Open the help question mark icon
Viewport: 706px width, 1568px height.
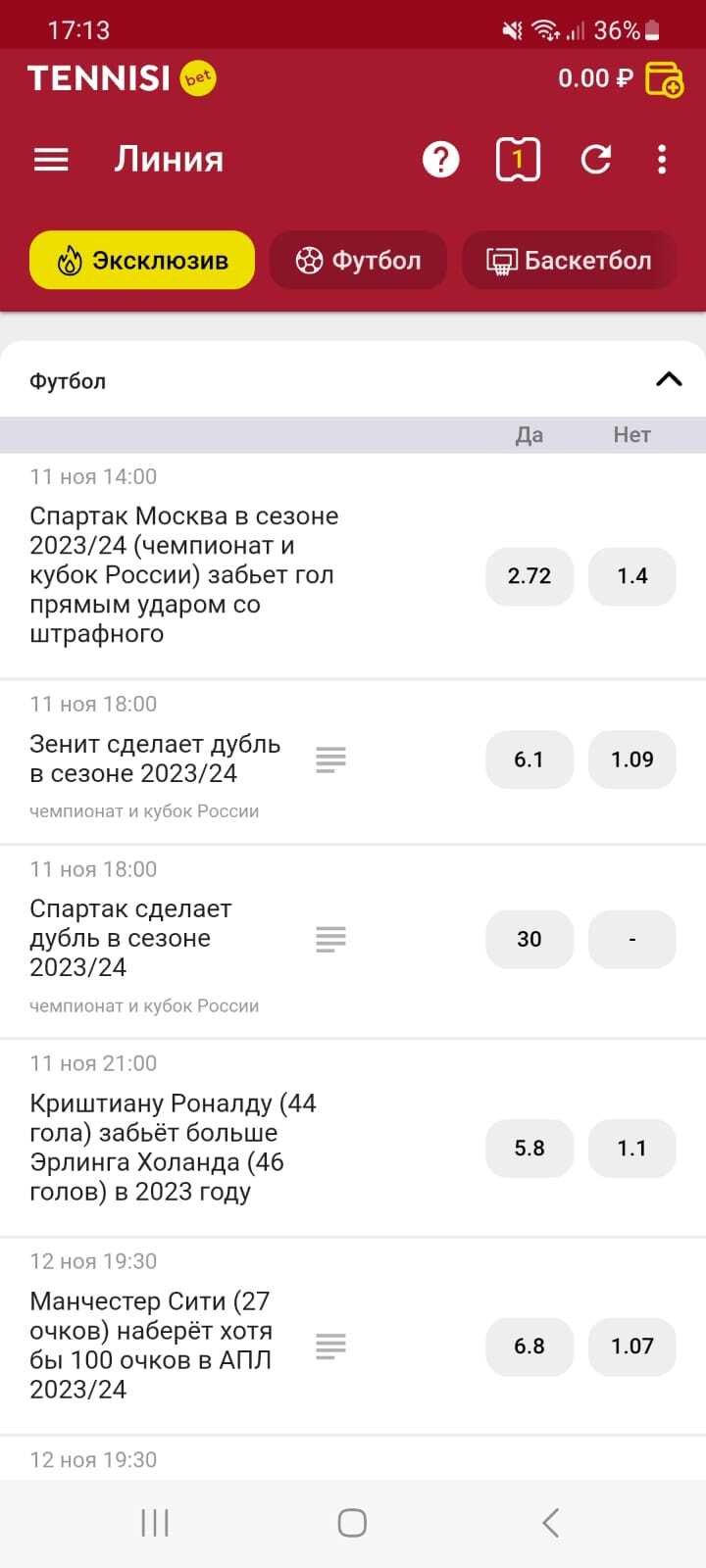(x=440, y=159)
